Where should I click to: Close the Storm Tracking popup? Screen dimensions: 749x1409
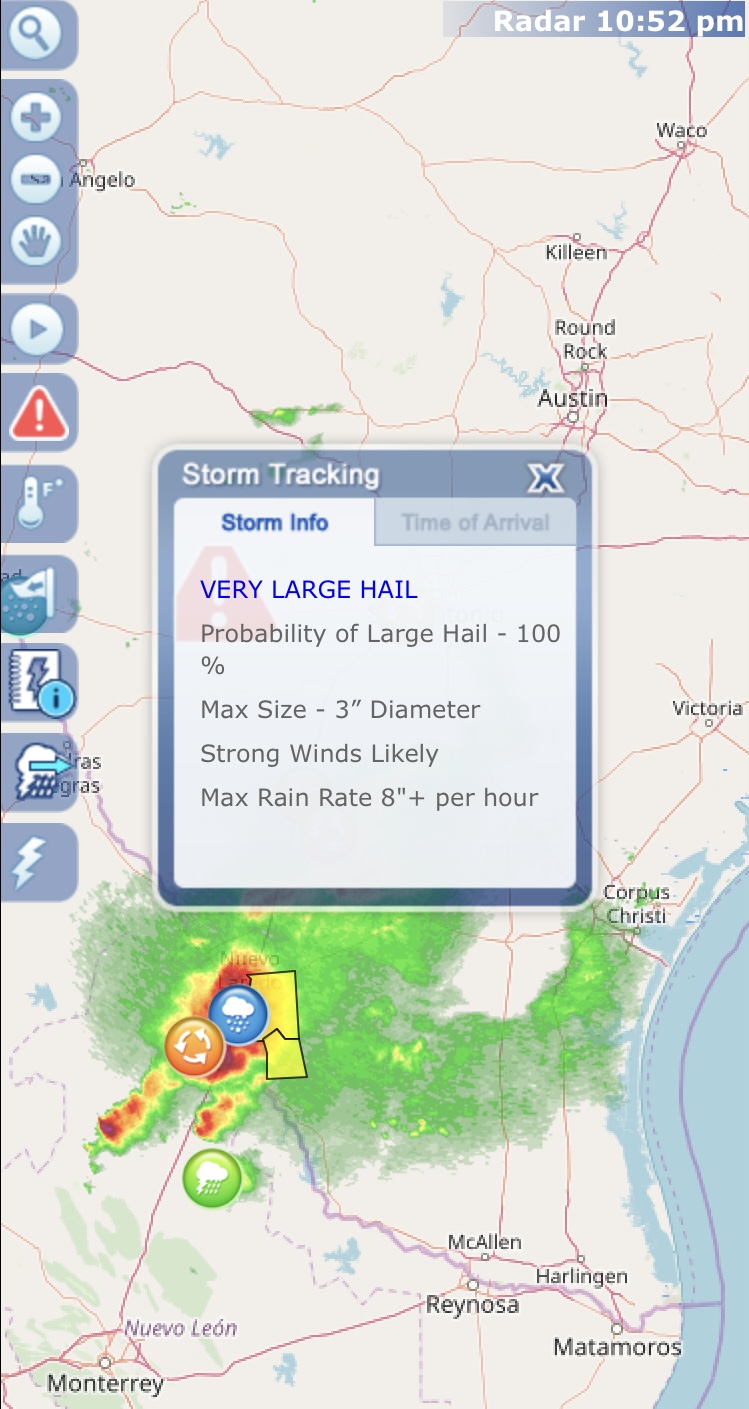[546, 477]
